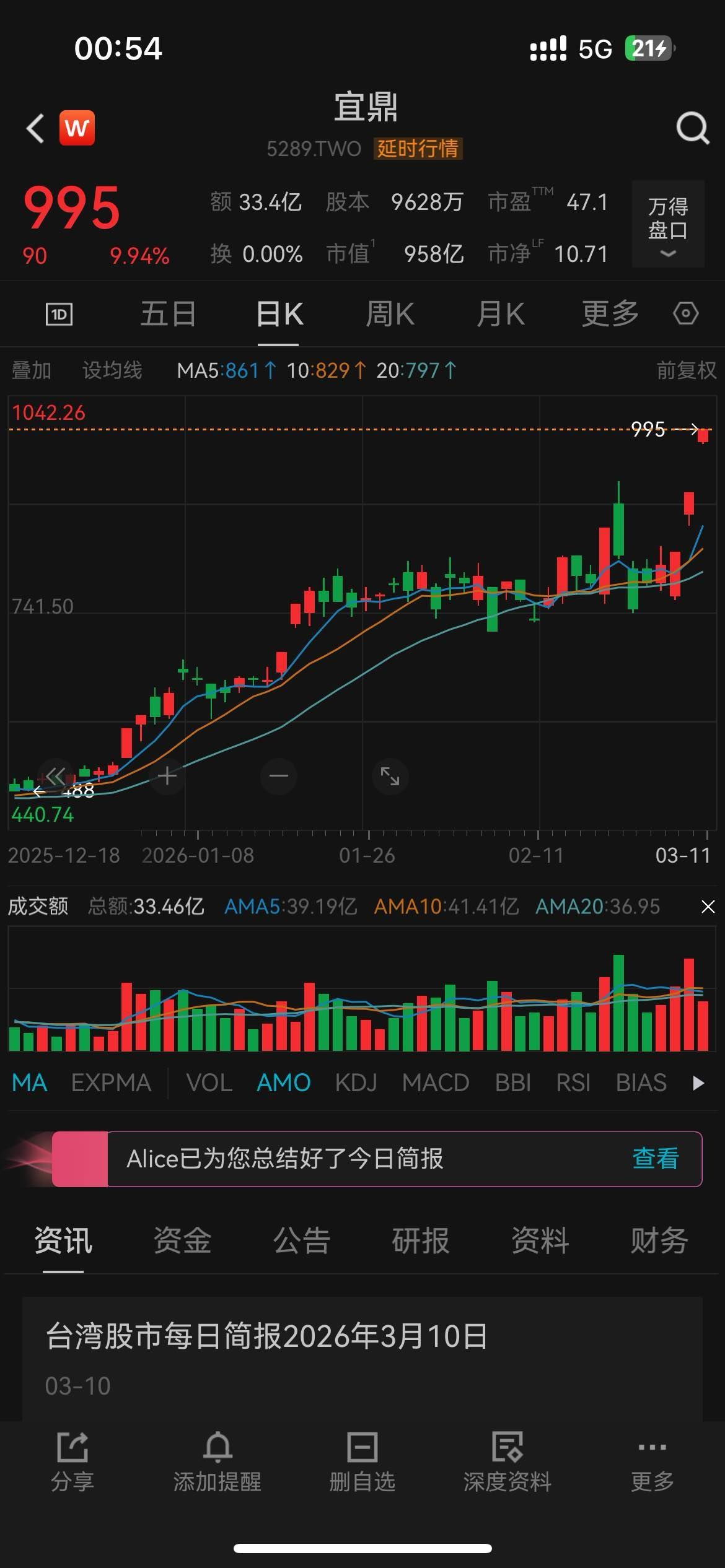Zoom in the chart with plus button
725x1568 pixels.
[167, 776]
